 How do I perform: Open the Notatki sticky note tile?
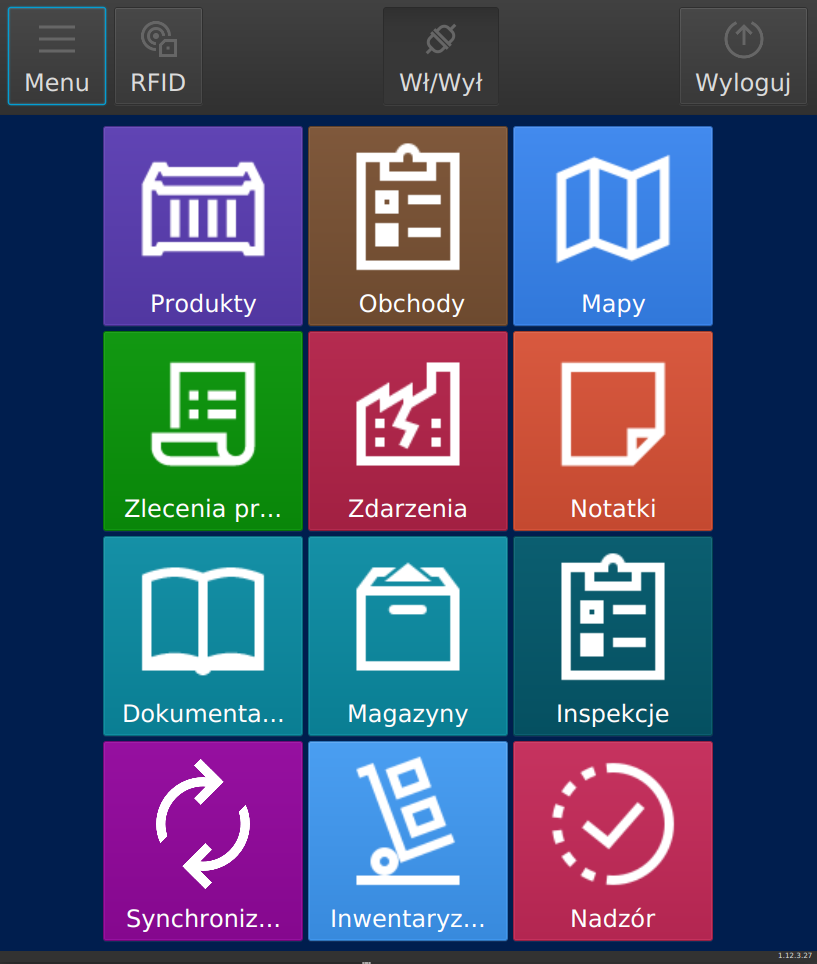pos(612,430)
